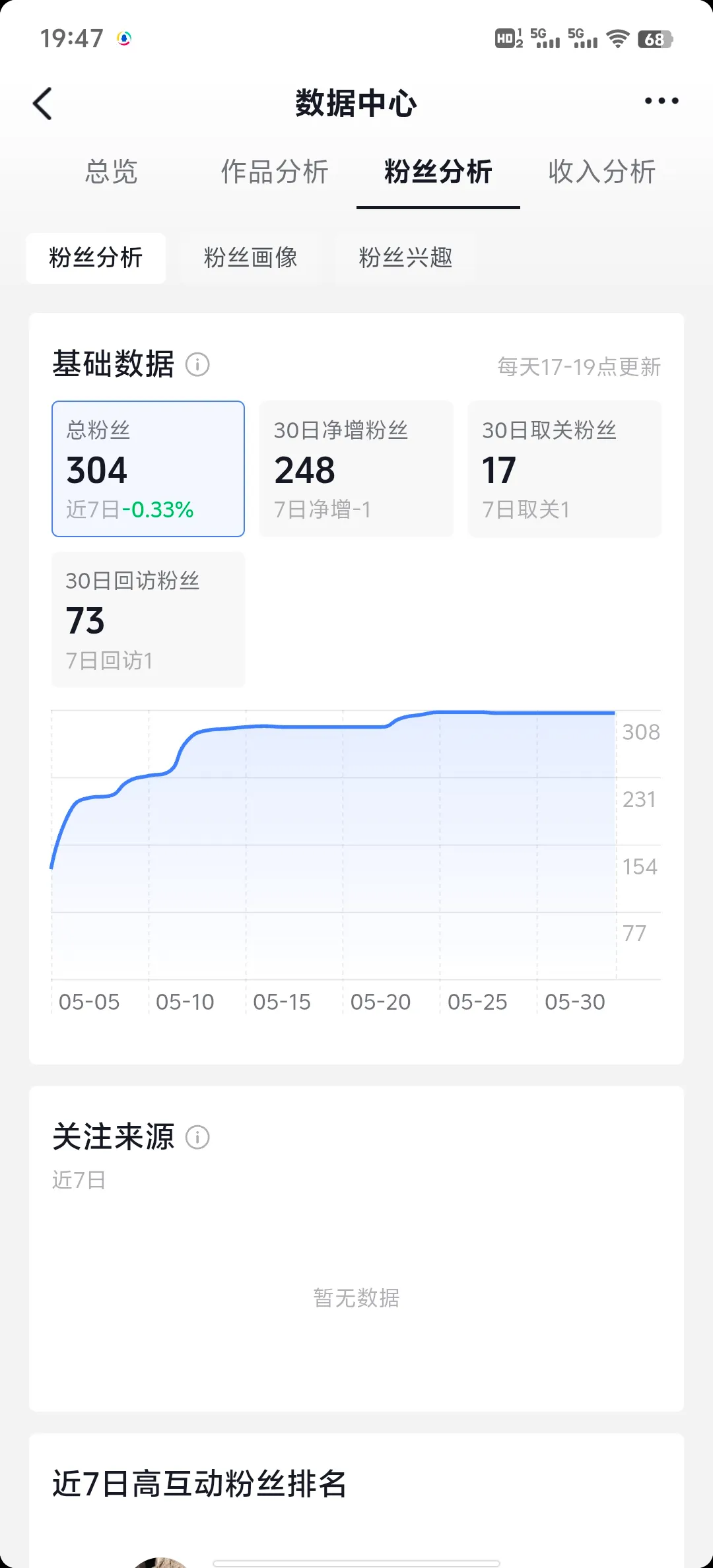The width and height of the screenshot is (713, 1568).
Task: Tap the info icon beside 基础数据
Action: coord(197,364)
